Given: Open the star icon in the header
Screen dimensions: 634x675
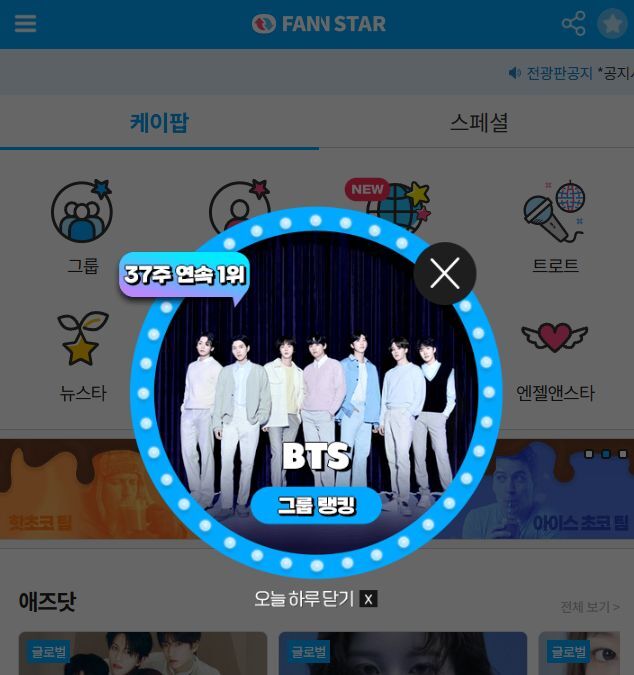Looking at the screenshot, I should (x=612, y=24).
